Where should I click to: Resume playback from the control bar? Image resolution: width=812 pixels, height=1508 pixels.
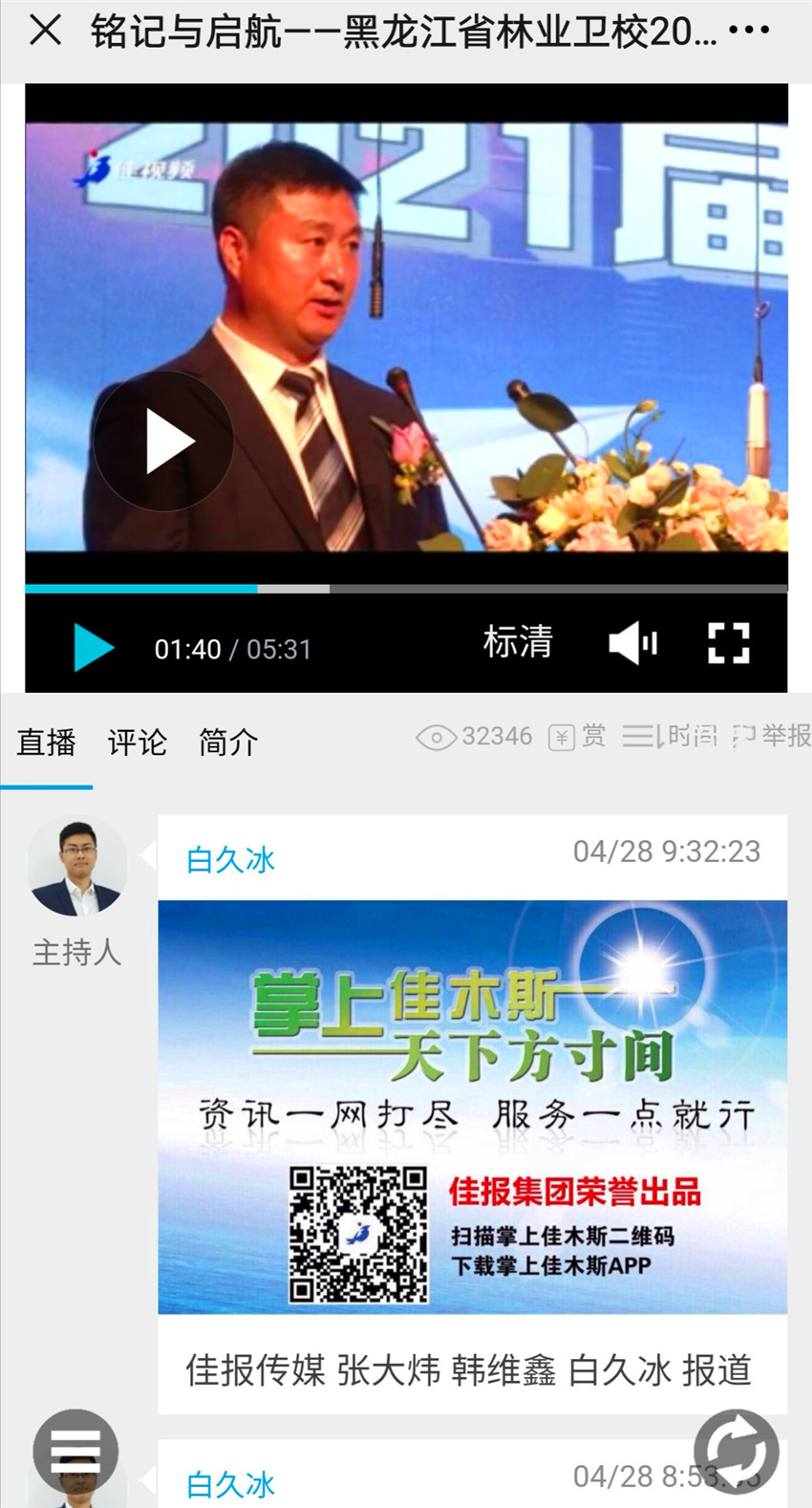[94, 647]
